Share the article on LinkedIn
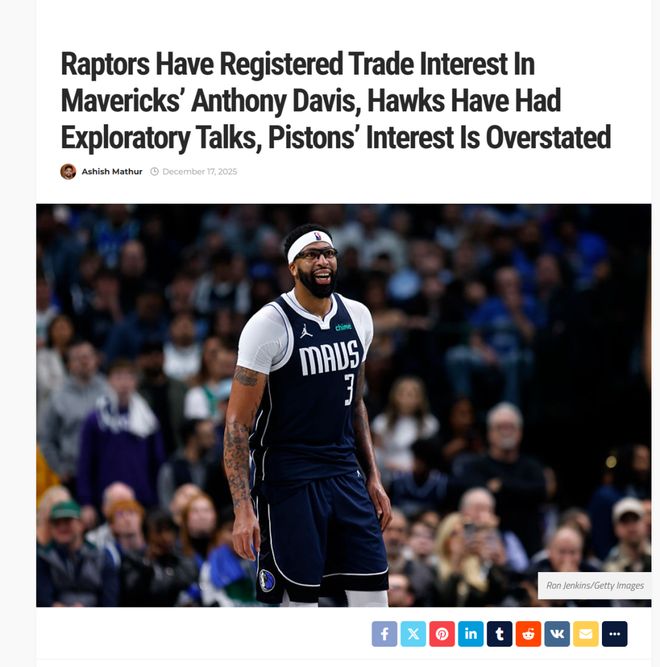The width and height of the screenshot is (660, 667). pos(470,634)
